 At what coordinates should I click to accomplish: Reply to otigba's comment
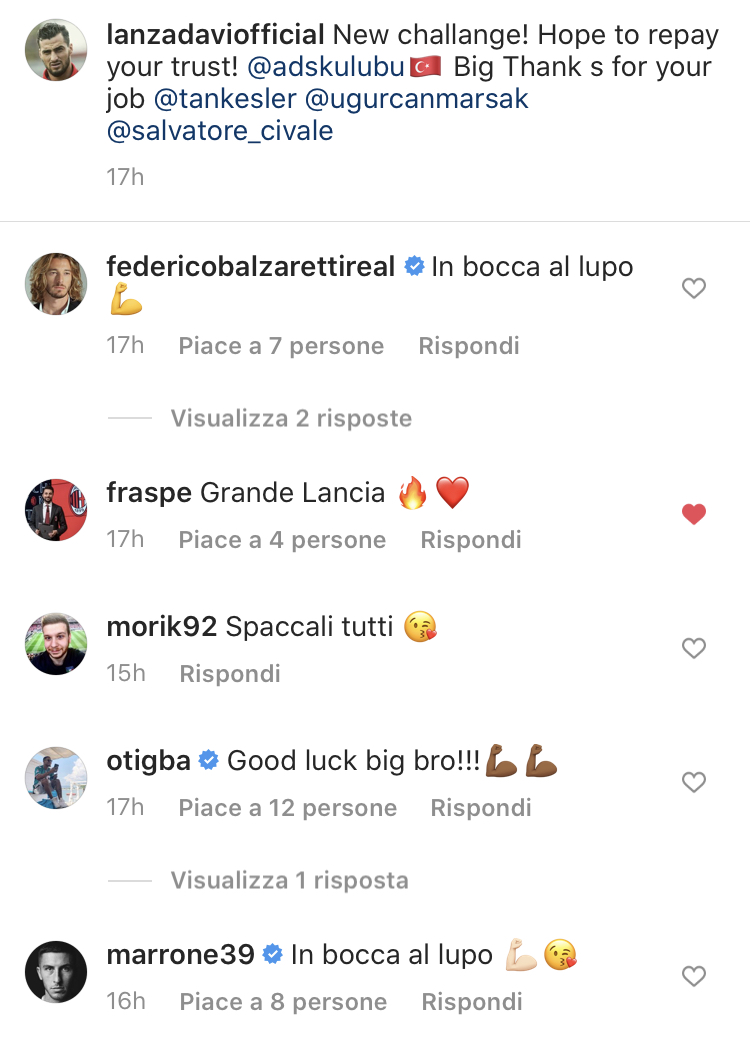(480, 808)
